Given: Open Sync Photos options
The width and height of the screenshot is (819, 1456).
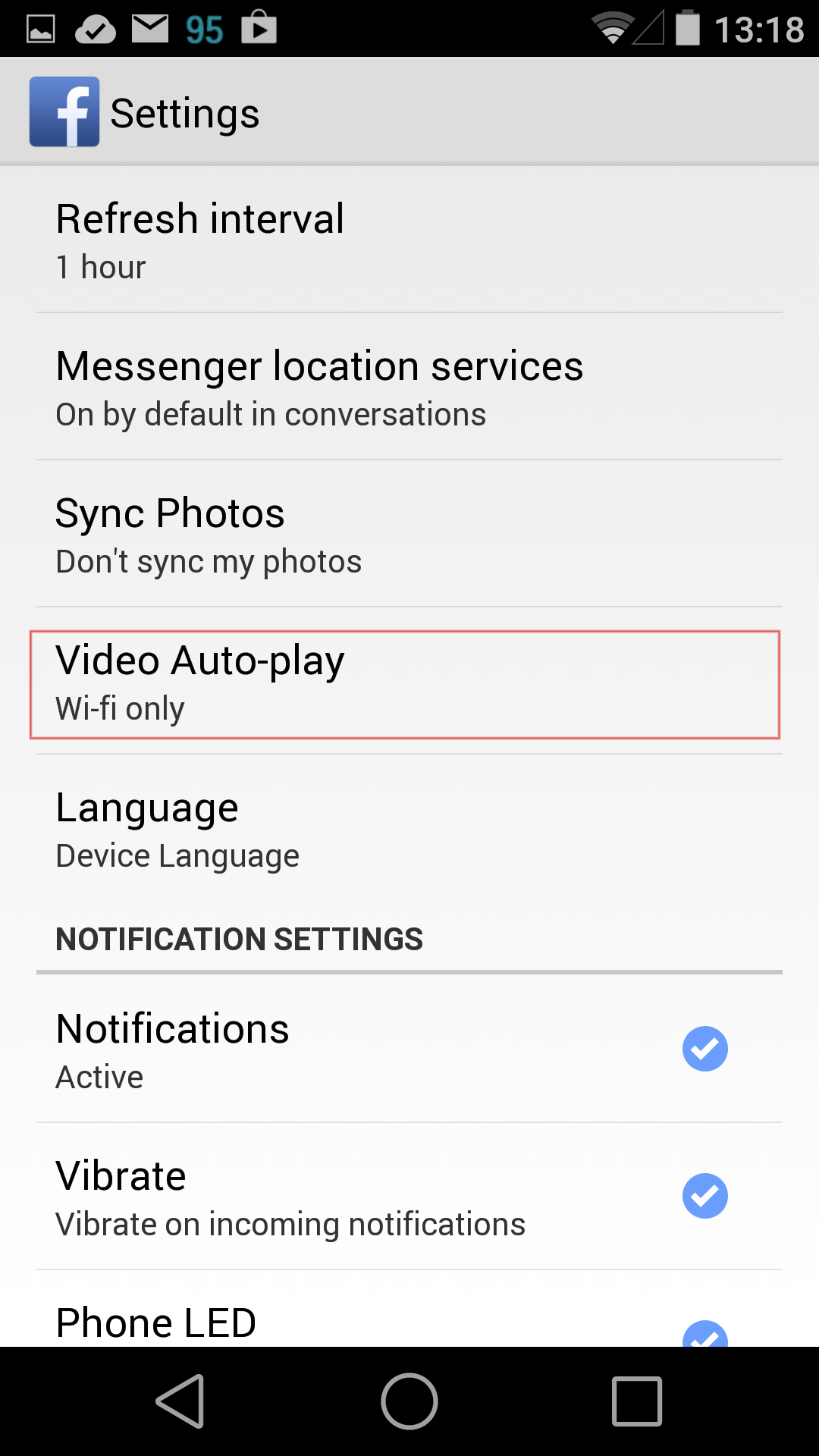Looking at the screenshot, I should (409, 535).
